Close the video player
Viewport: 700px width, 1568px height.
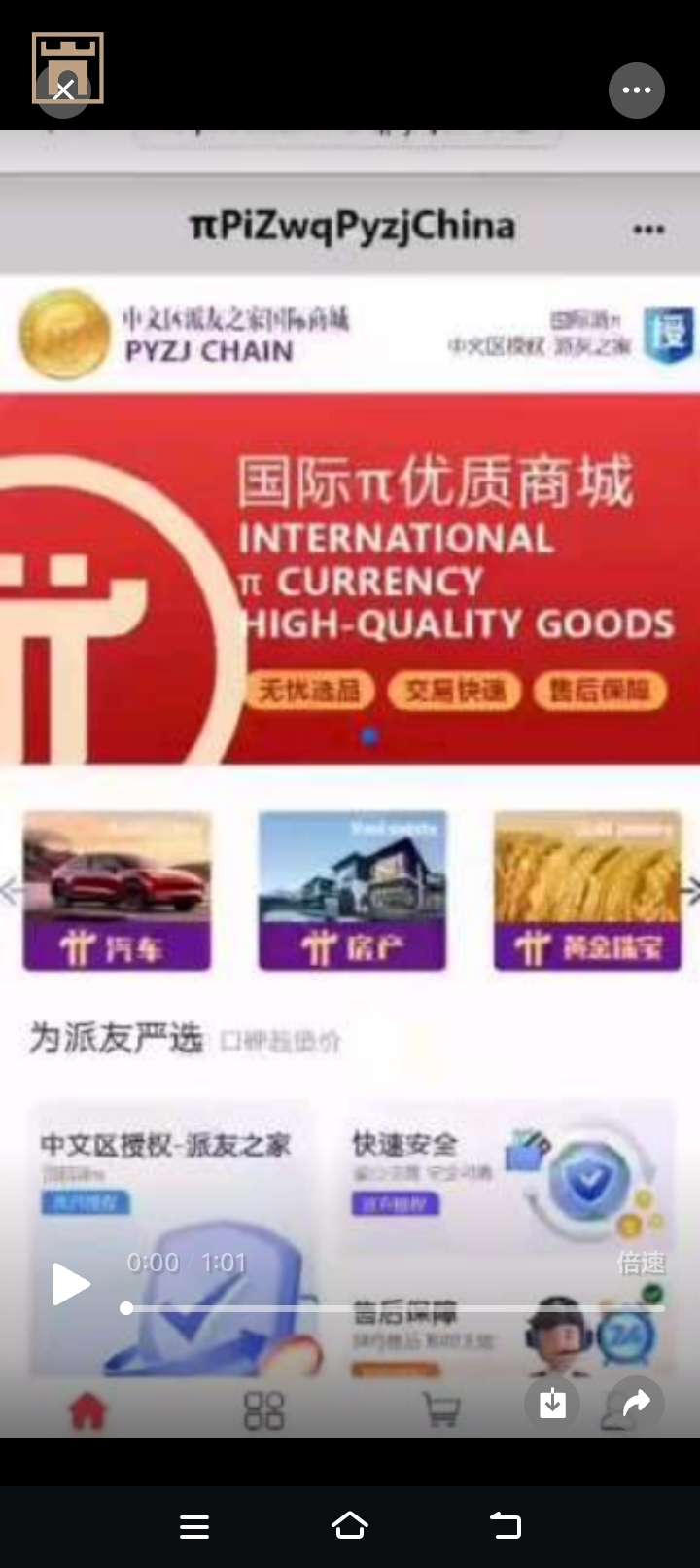[x=64, y=90]
